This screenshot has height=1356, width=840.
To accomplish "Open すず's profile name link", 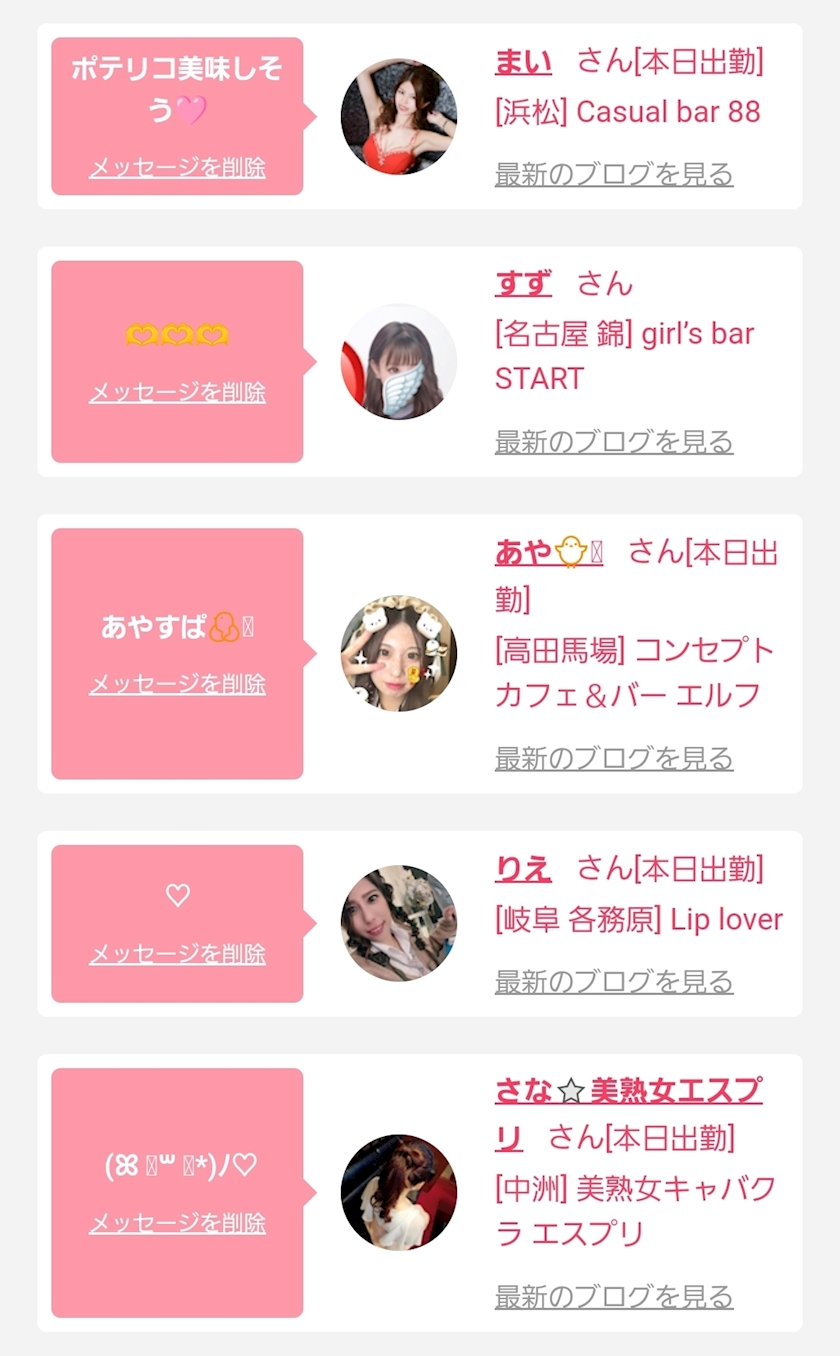I will (x=523, y=285).
